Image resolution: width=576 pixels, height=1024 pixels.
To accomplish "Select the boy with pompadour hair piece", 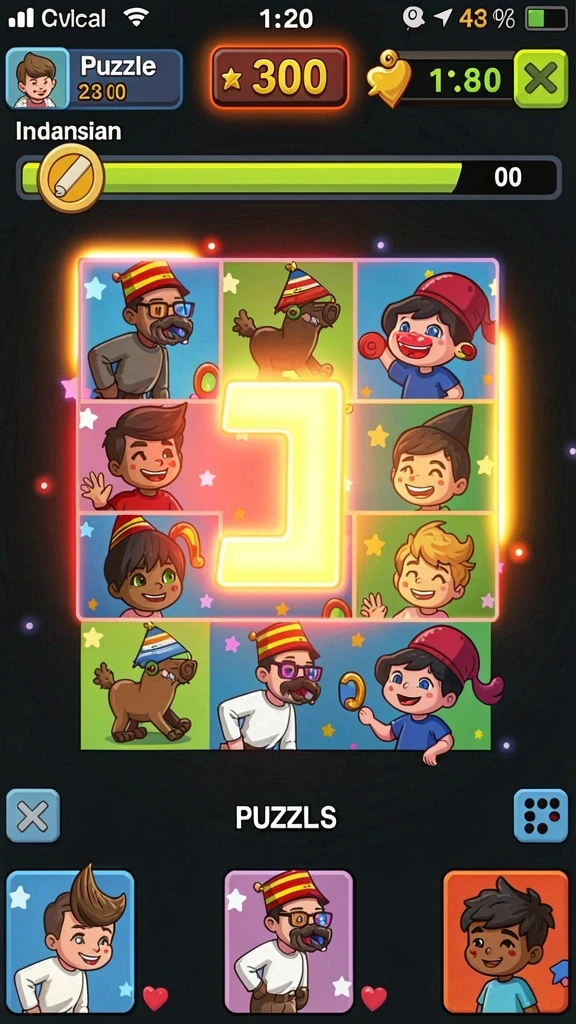I will [71, 942].
